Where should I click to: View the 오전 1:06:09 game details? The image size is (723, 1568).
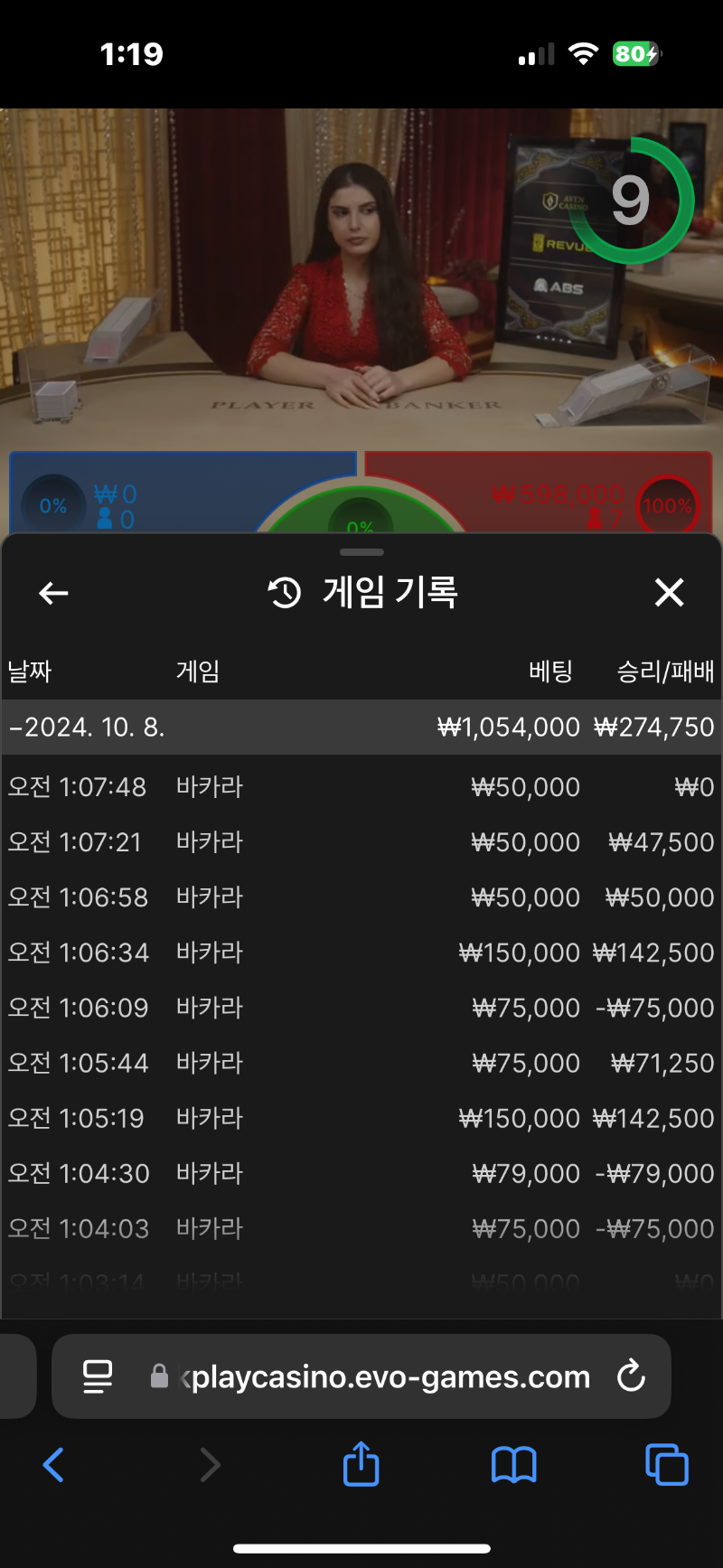pyautogui.click(x=361, y=1008)
